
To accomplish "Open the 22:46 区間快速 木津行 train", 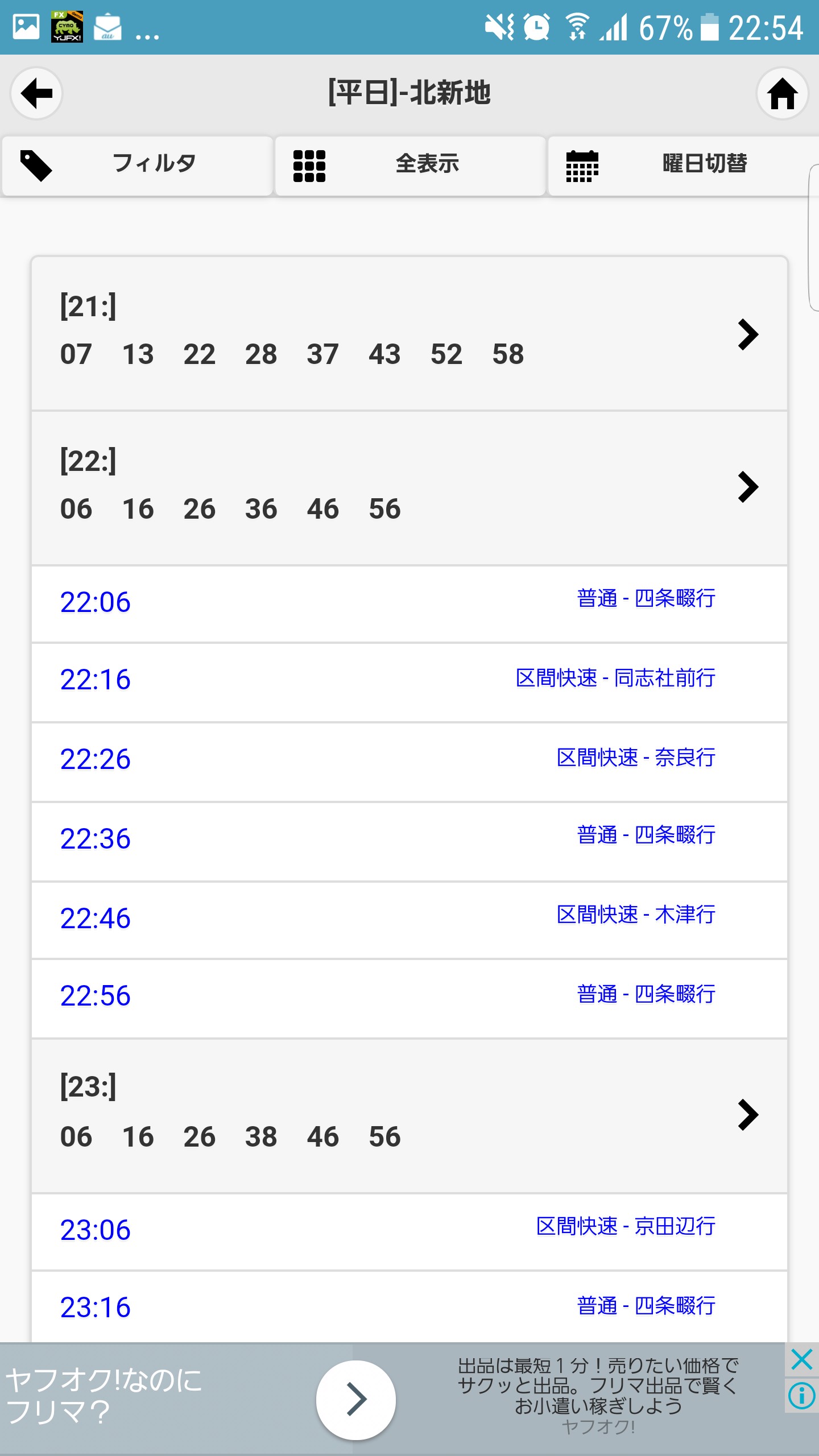I will 409,920.
